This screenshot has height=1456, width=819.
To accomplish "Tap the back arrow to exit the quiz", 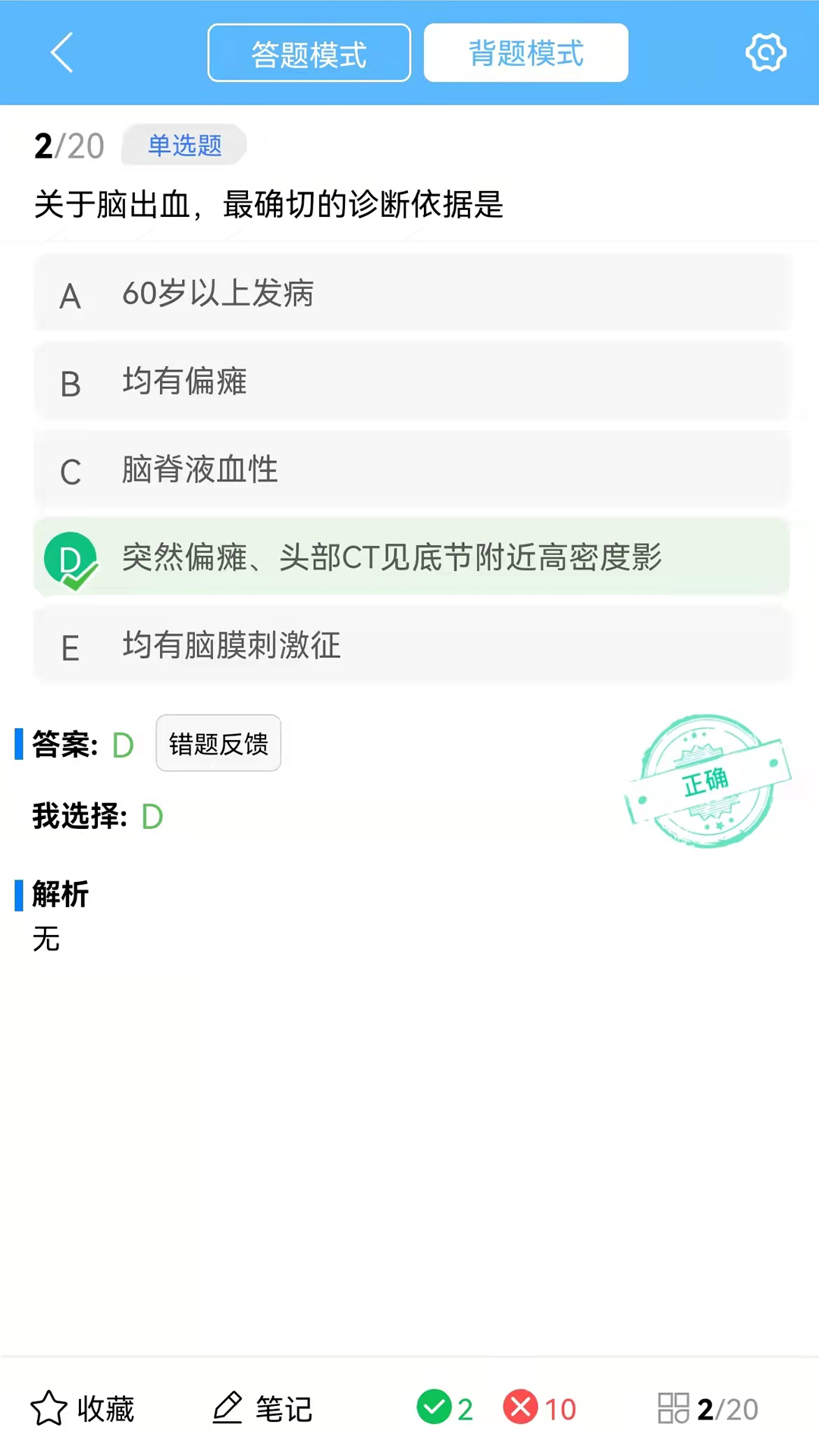I will pos(61,53).
